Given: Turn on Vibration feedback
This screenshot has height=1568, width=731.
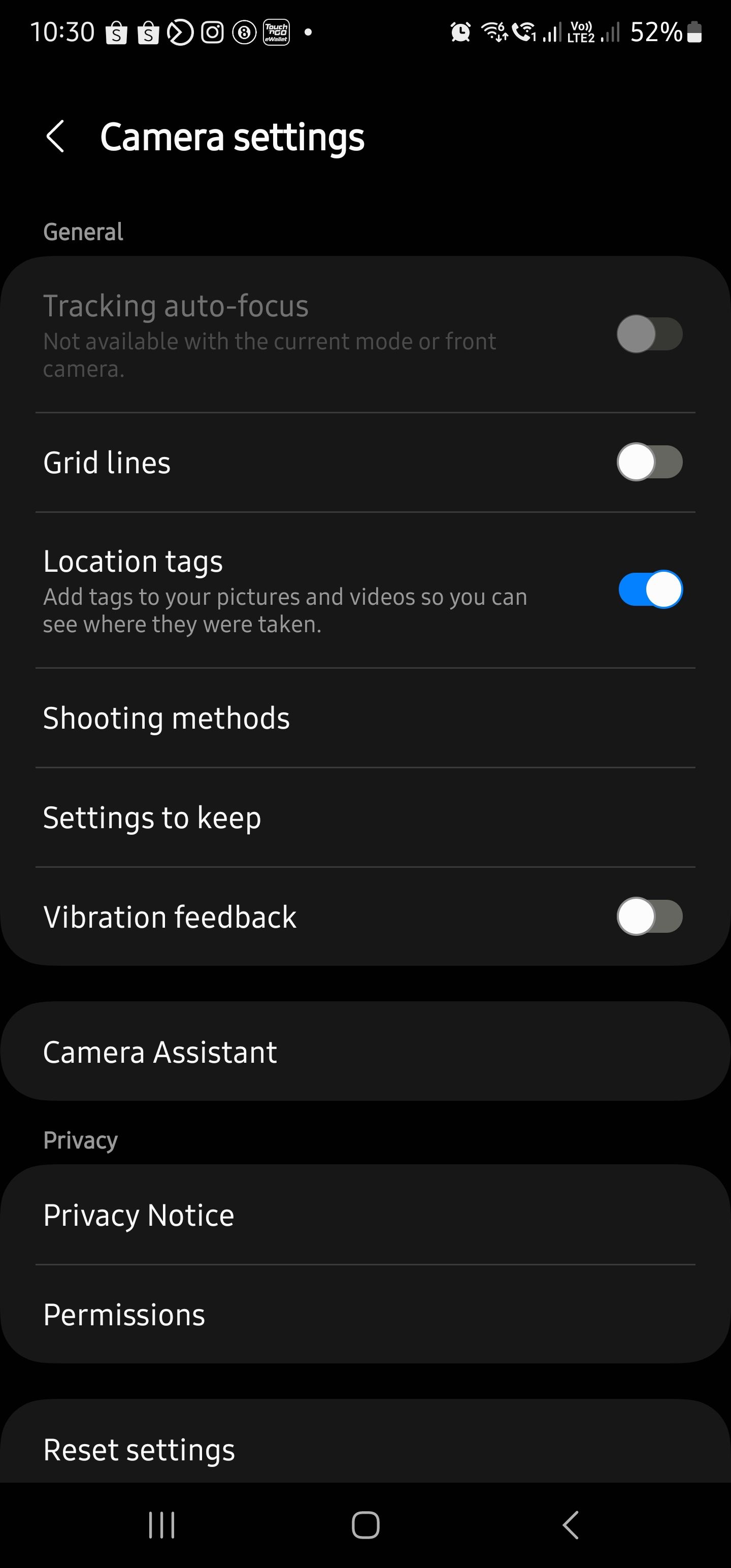Looking at the screenshot, I should coord(649,917).
